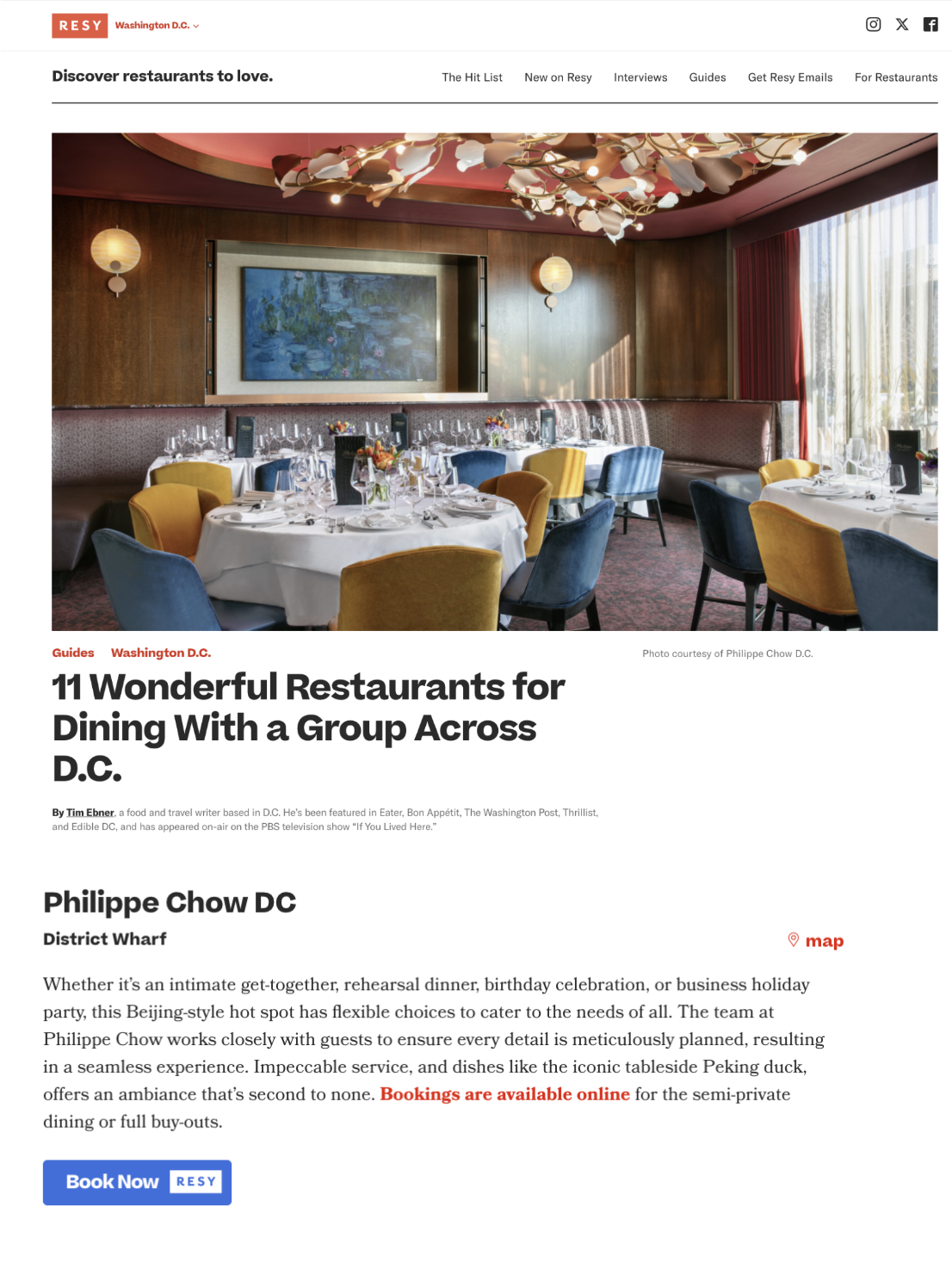The height and width of the screenshot is (1281, 952).
Task: Sign up via Get Resy Emails
Action: [x=790, y=77]
